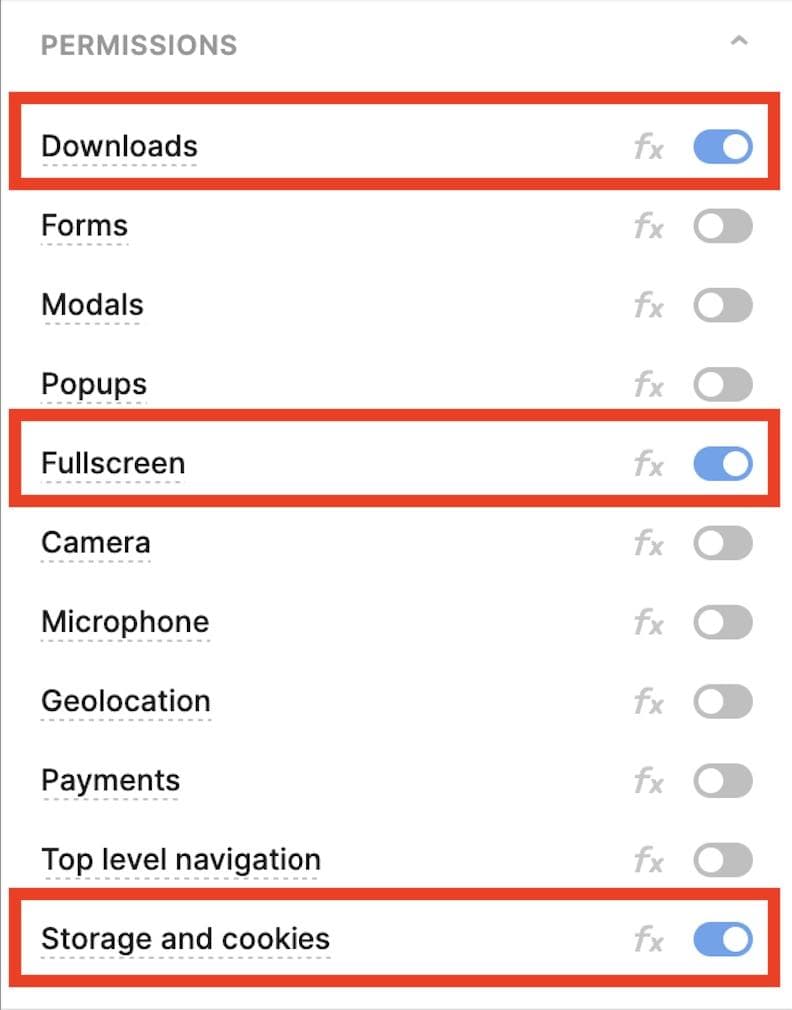The image size is (792, 1010).
Task: Turn on the Popups permission
Action: [722, 385]
